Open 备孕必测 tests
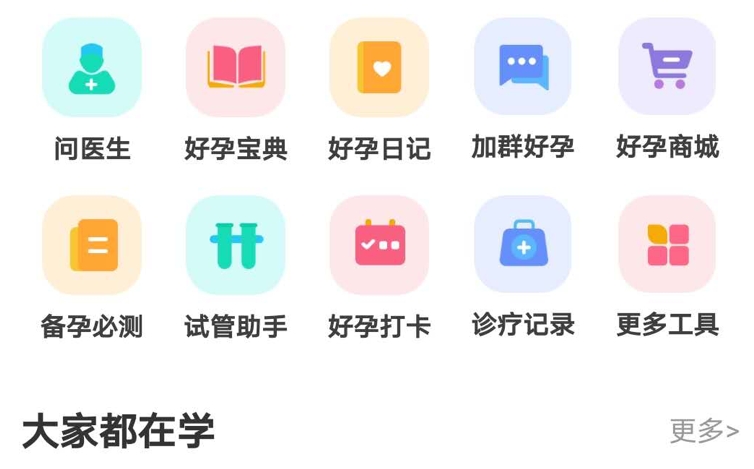This screenshot has width=754, height=469. coord(91,245)
